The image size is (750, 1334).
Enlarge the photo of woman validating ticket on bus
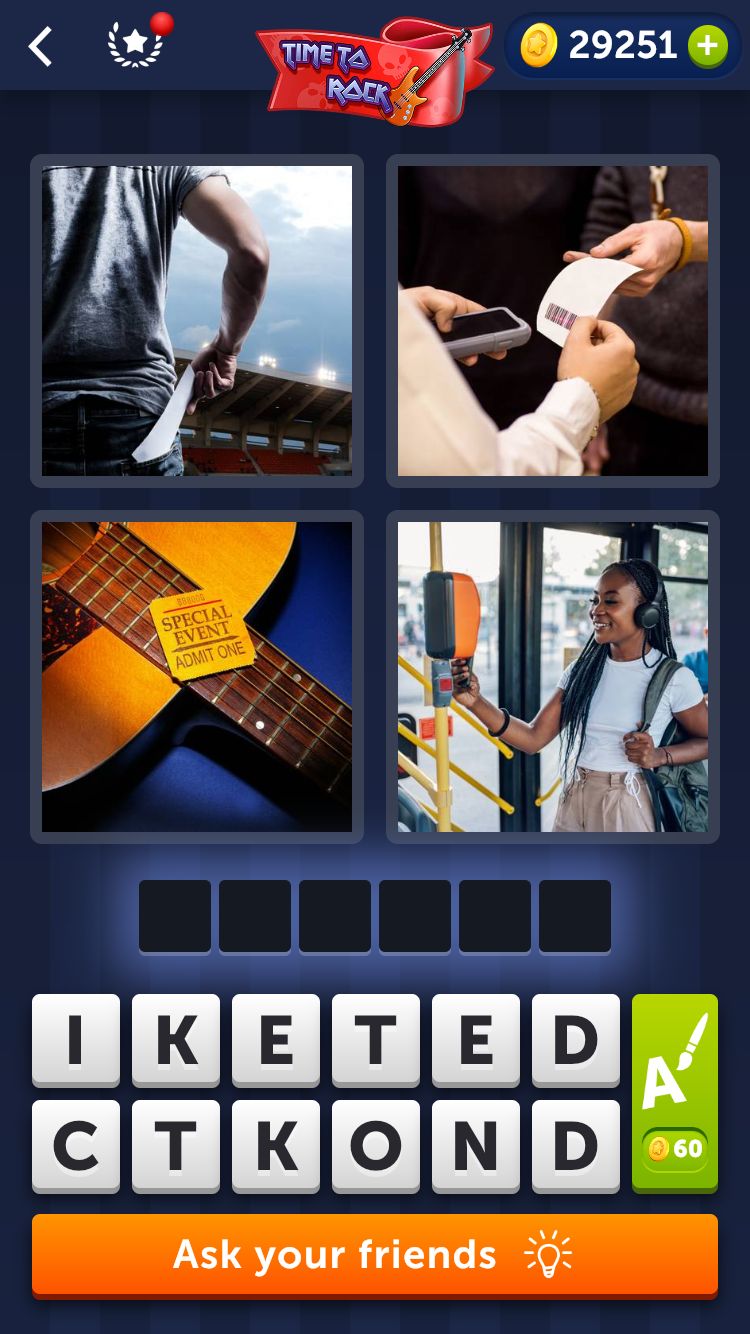tap(553, 677)
